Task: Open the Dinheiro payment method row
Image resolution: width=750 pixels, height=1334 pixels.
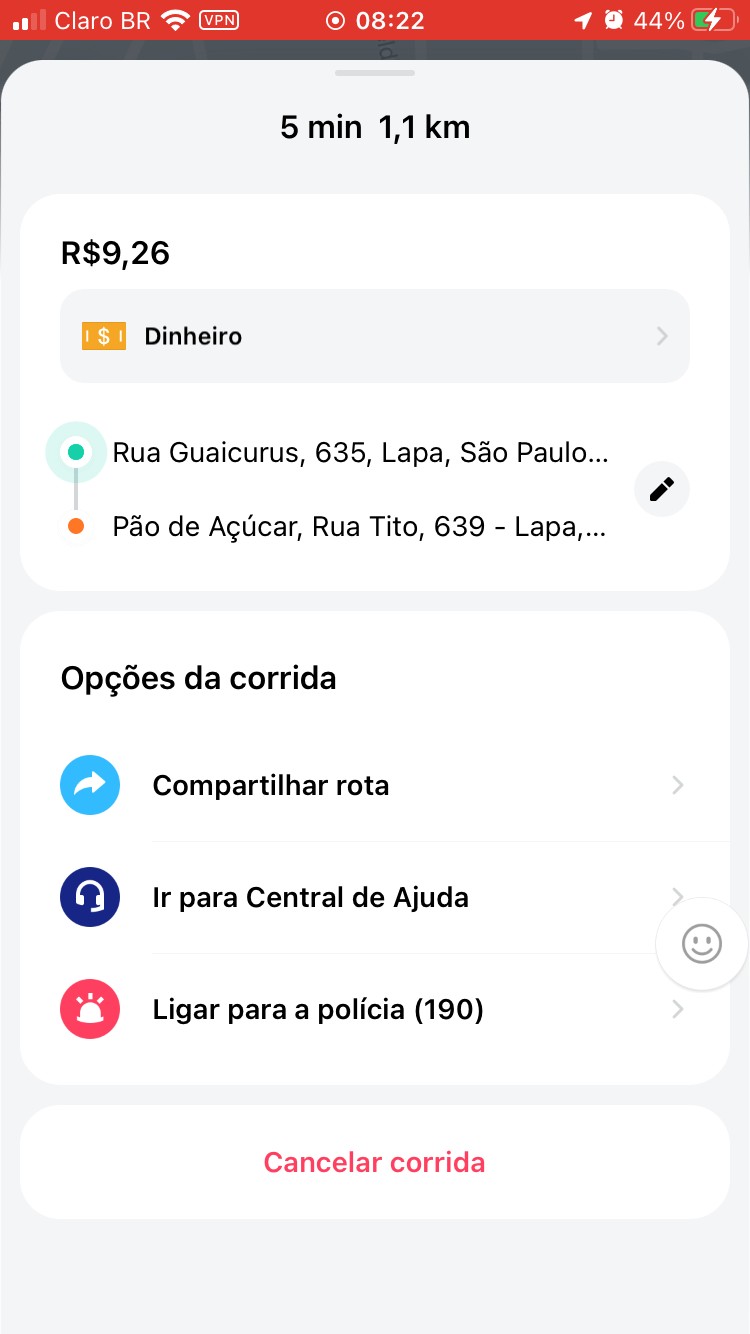Action: [x=374, y=336]
